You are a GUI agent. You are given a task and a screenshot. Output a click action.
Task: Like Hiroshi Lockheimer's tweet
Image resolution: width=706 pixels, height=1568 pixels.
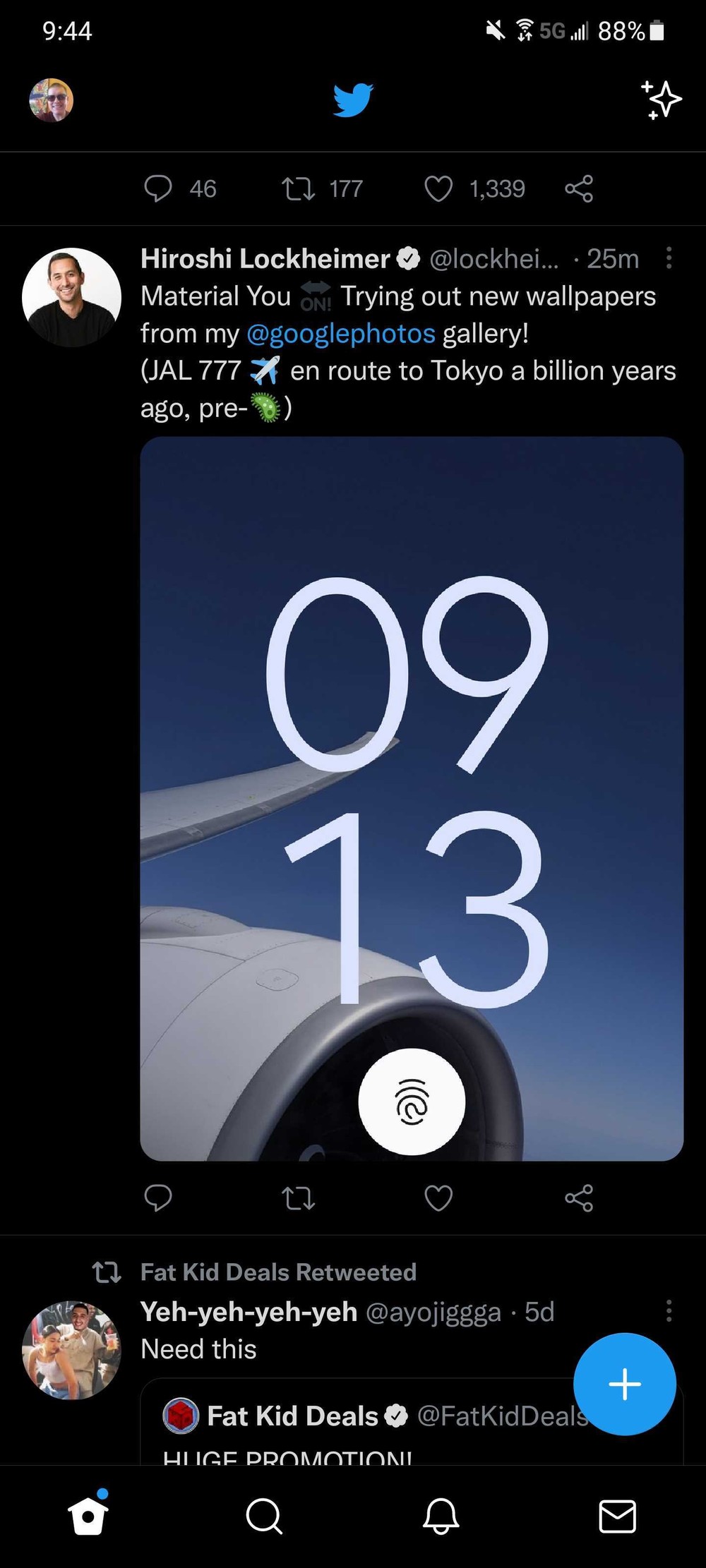point(438,1198)
